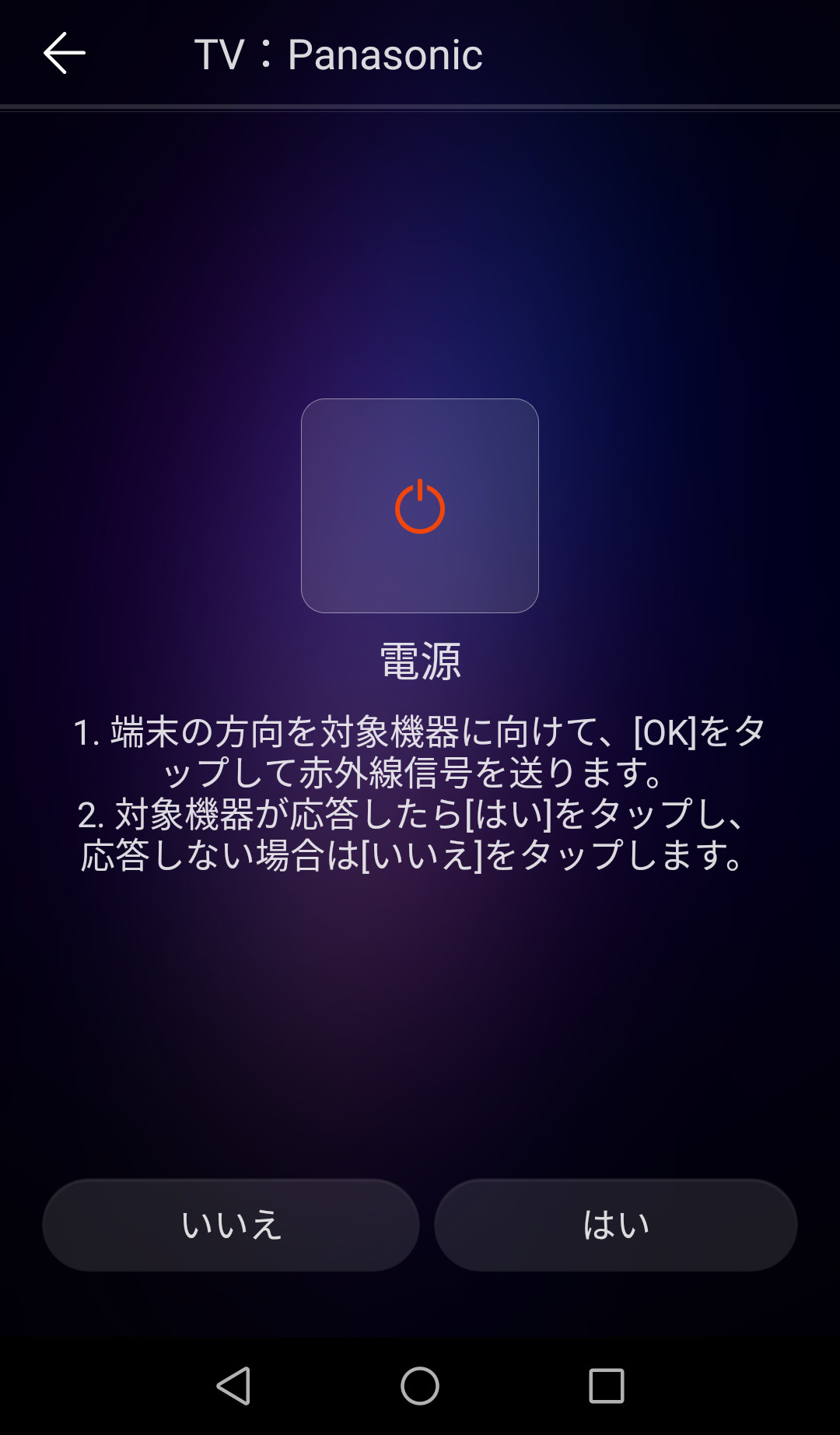Tap the system home button
Image resolution: width=840 pixels, height=1435 pixels.
pyautogui.click(x=420, y=1386)
